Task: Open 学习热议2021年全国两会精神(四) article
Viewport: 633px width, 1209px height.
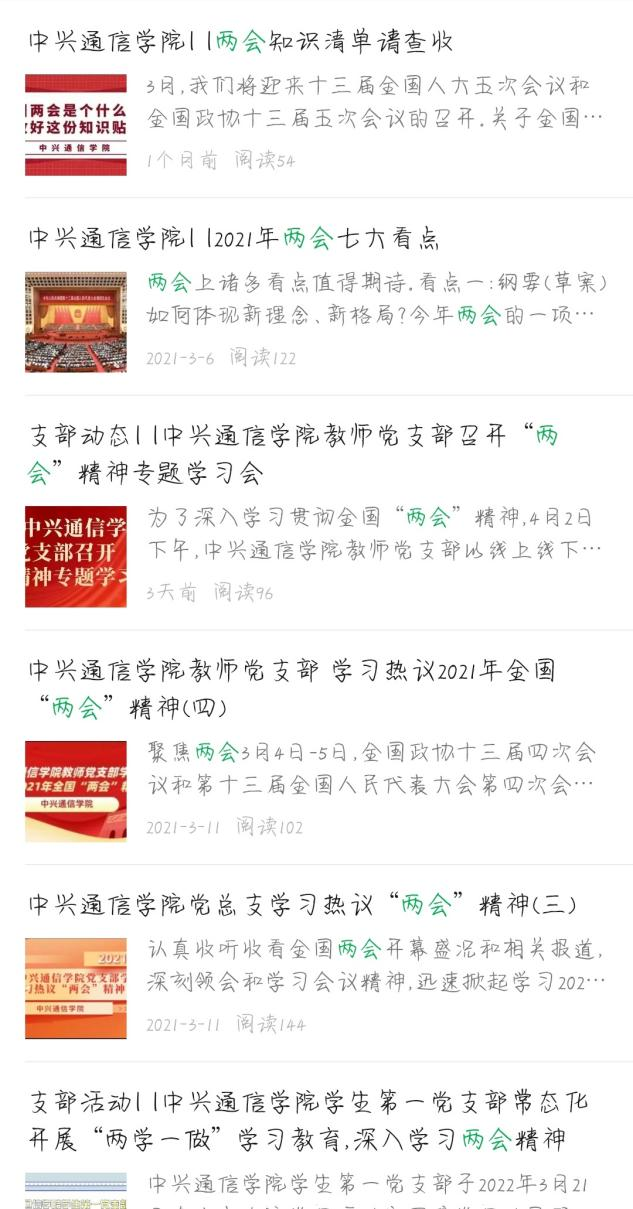Action: click(290, 688)
